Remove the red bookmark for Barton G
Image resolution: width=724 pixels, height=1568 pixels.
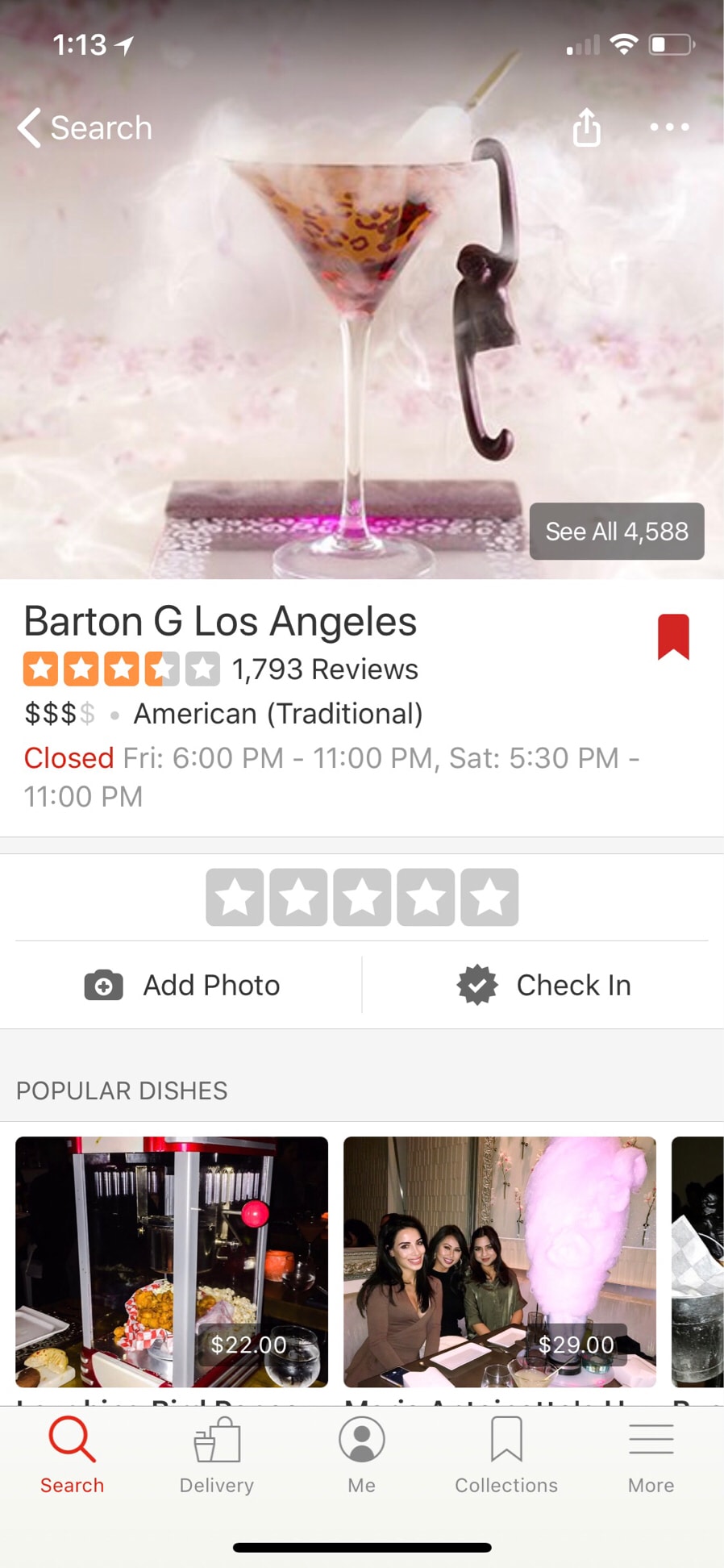(673, 636)
